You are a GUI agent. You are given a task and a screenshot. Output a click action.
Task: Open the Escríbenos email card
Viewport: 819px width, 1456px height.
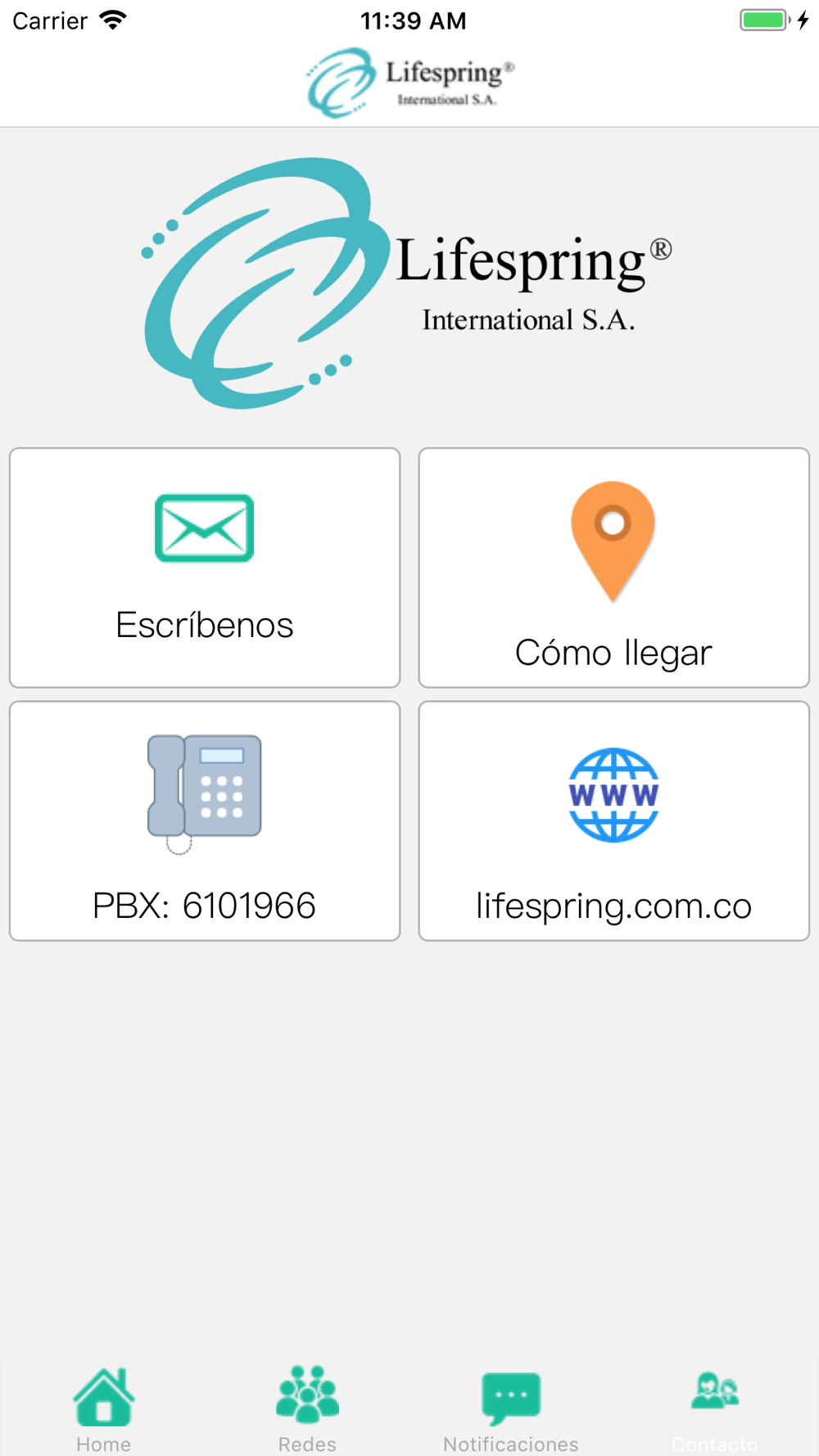205,567
